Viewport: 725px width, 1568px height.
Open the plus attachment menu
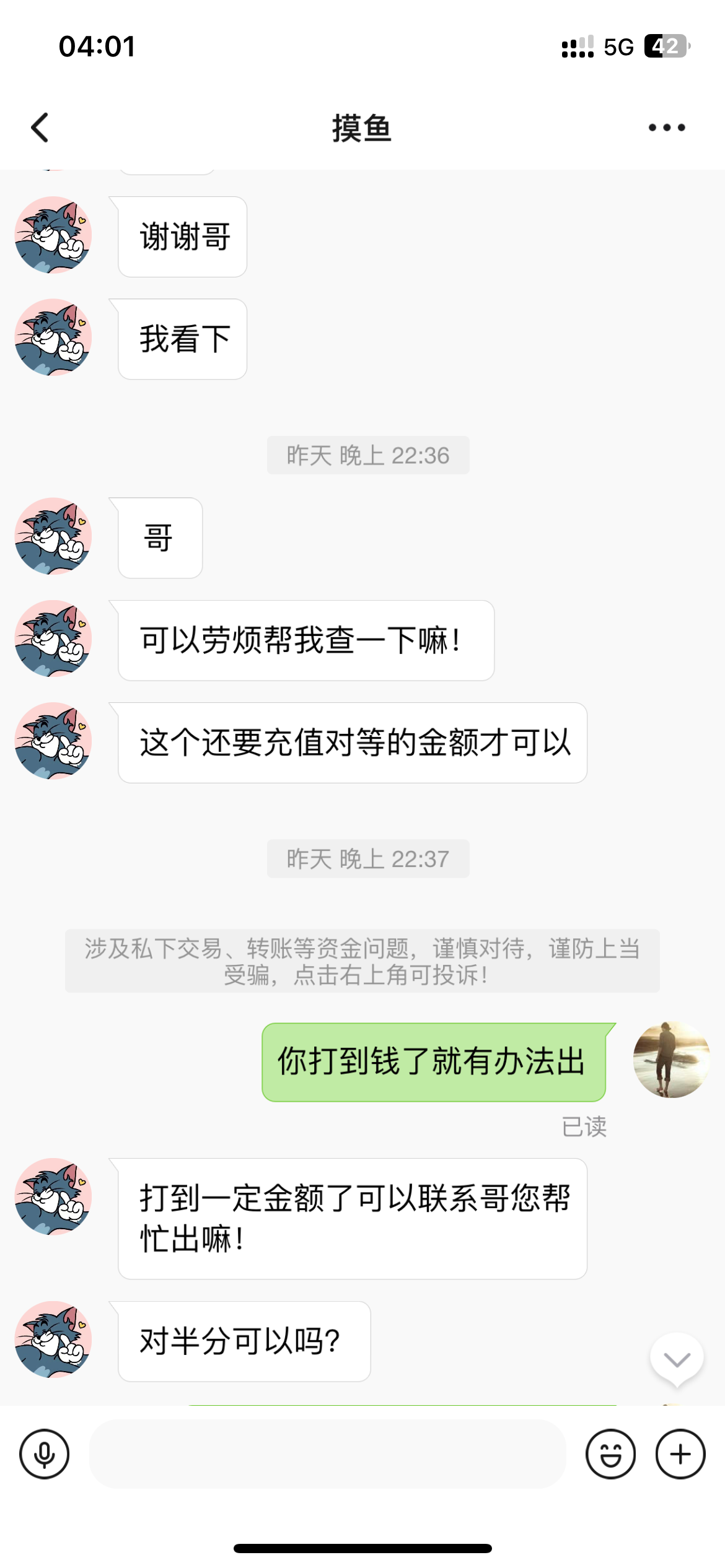coord(680,1453)
